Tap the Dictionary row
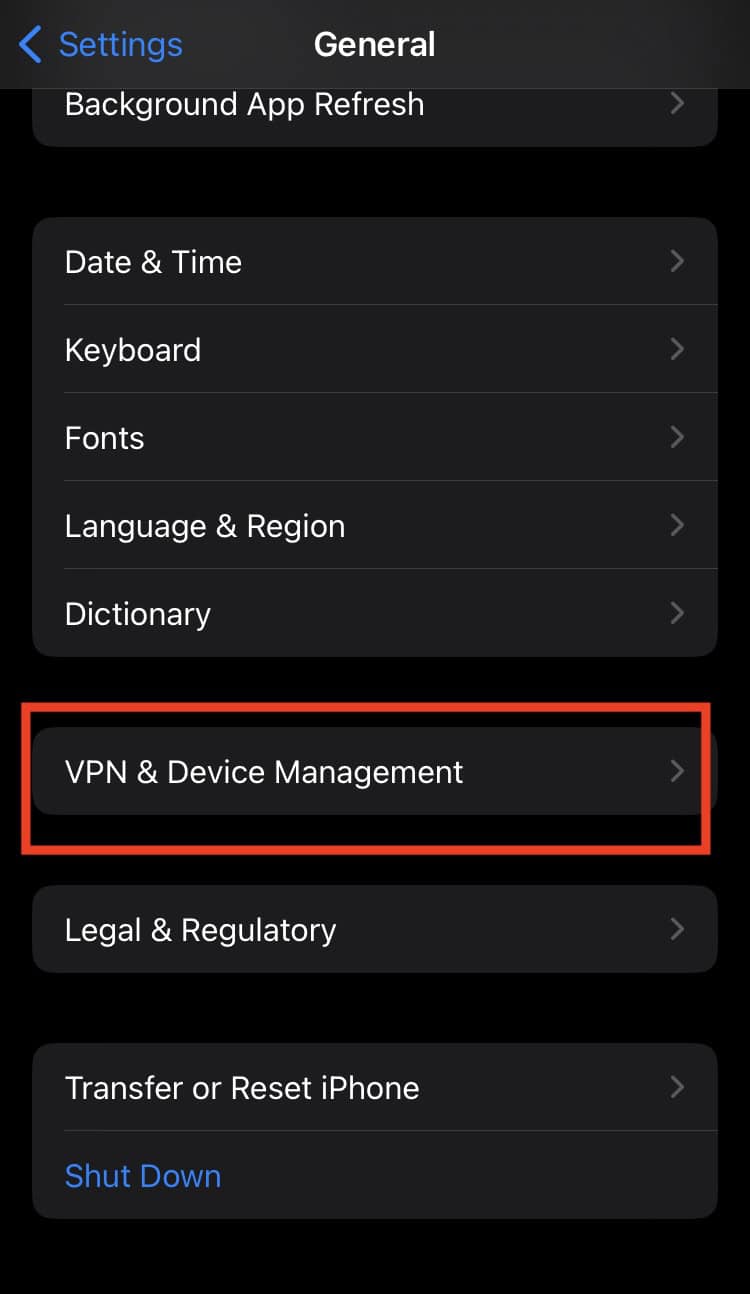The width and height of the screenshot is (750, 1294). [x=374, y=614]
